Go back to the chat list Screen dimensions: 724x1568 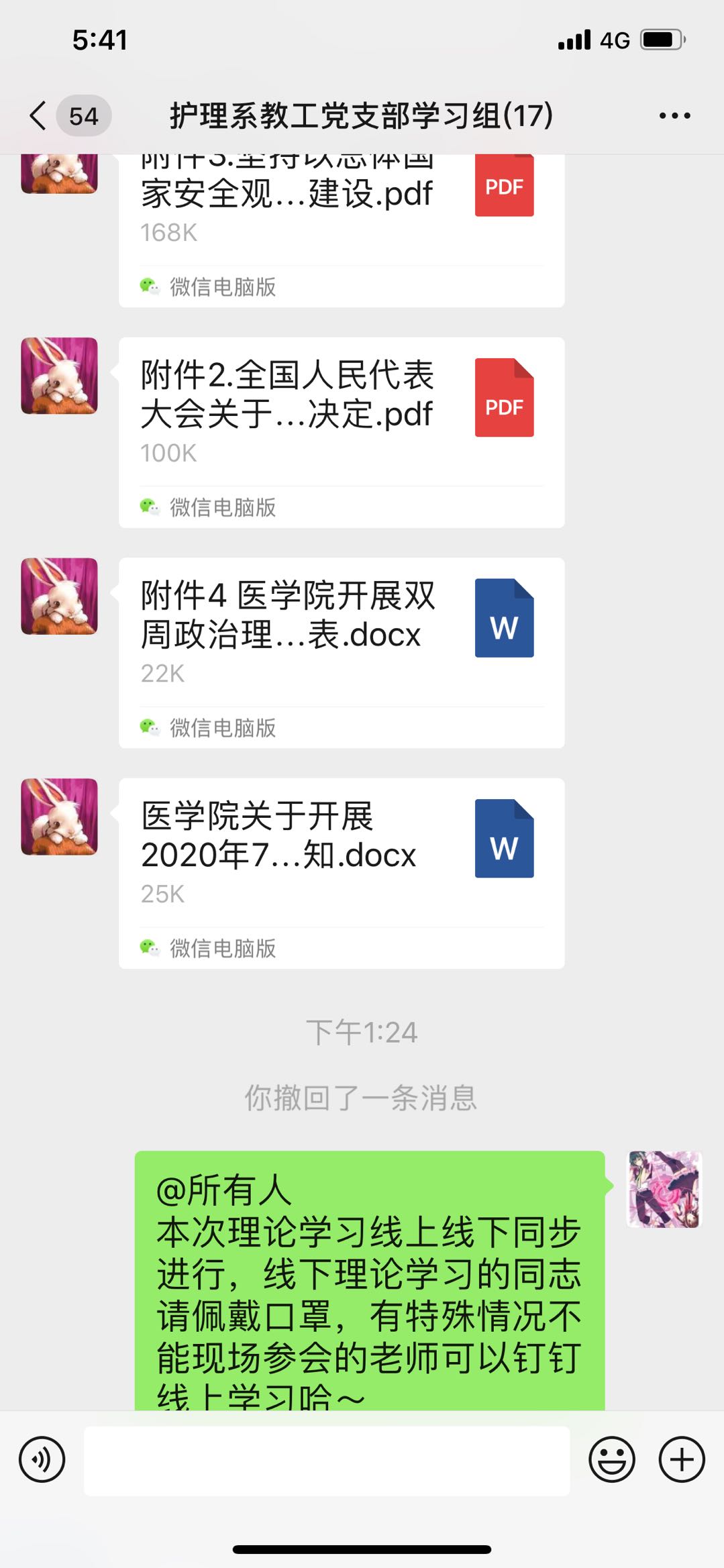[39, 115]
